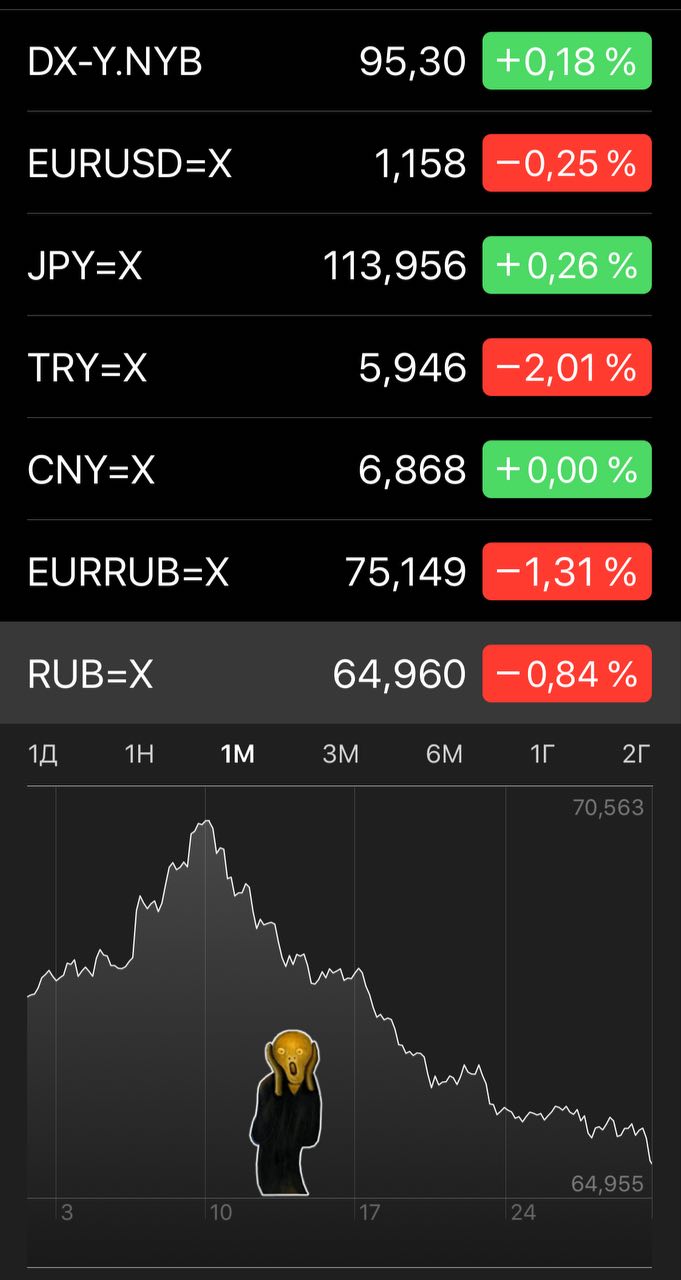The image size is (681, 1280).
Task: Select the 3М chart range
Action: [340, 754]
